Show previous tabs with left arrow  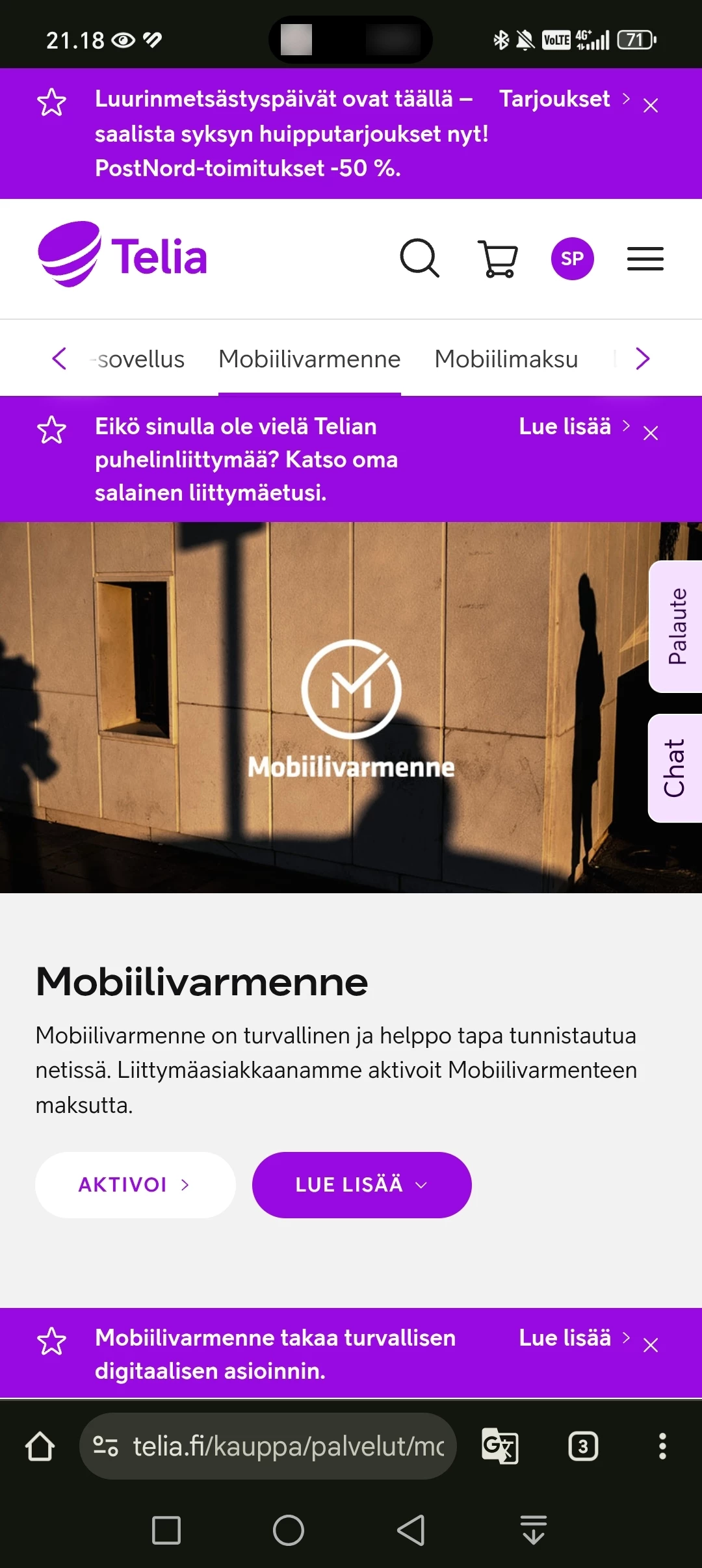59,358
